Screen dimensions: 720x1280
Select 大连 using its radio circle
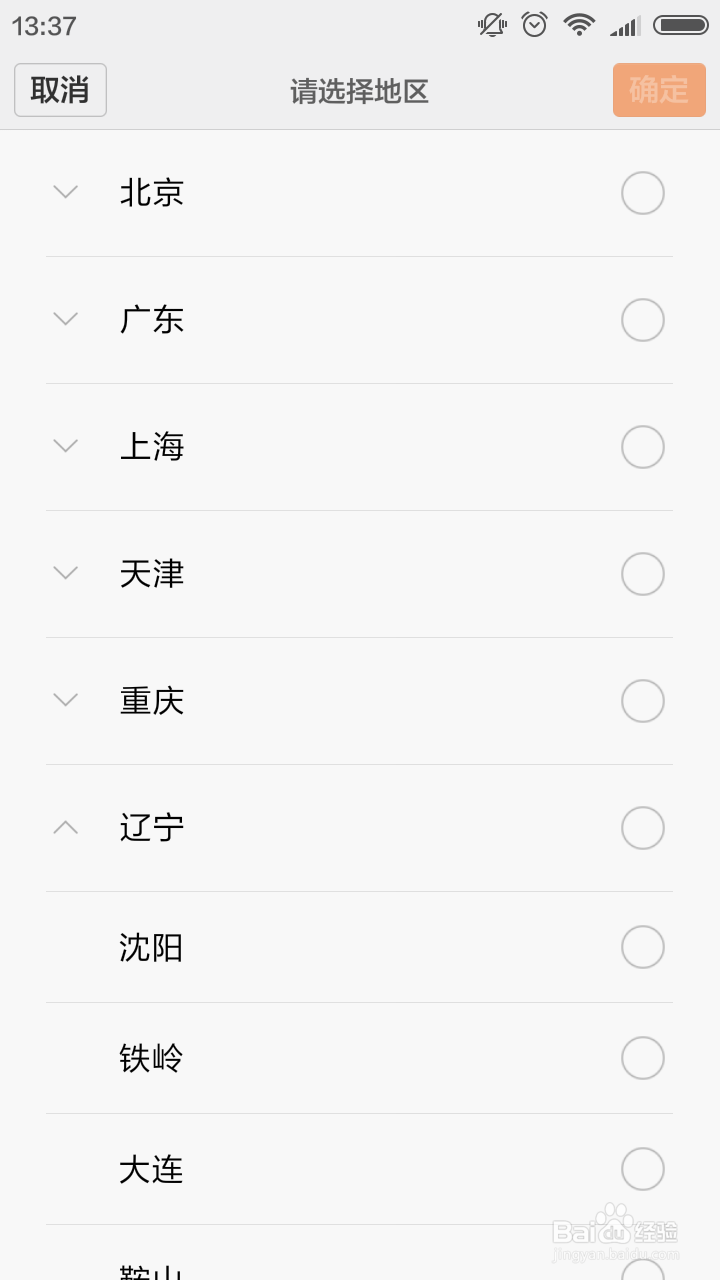pyautogui.click(x=642, y=1169)
